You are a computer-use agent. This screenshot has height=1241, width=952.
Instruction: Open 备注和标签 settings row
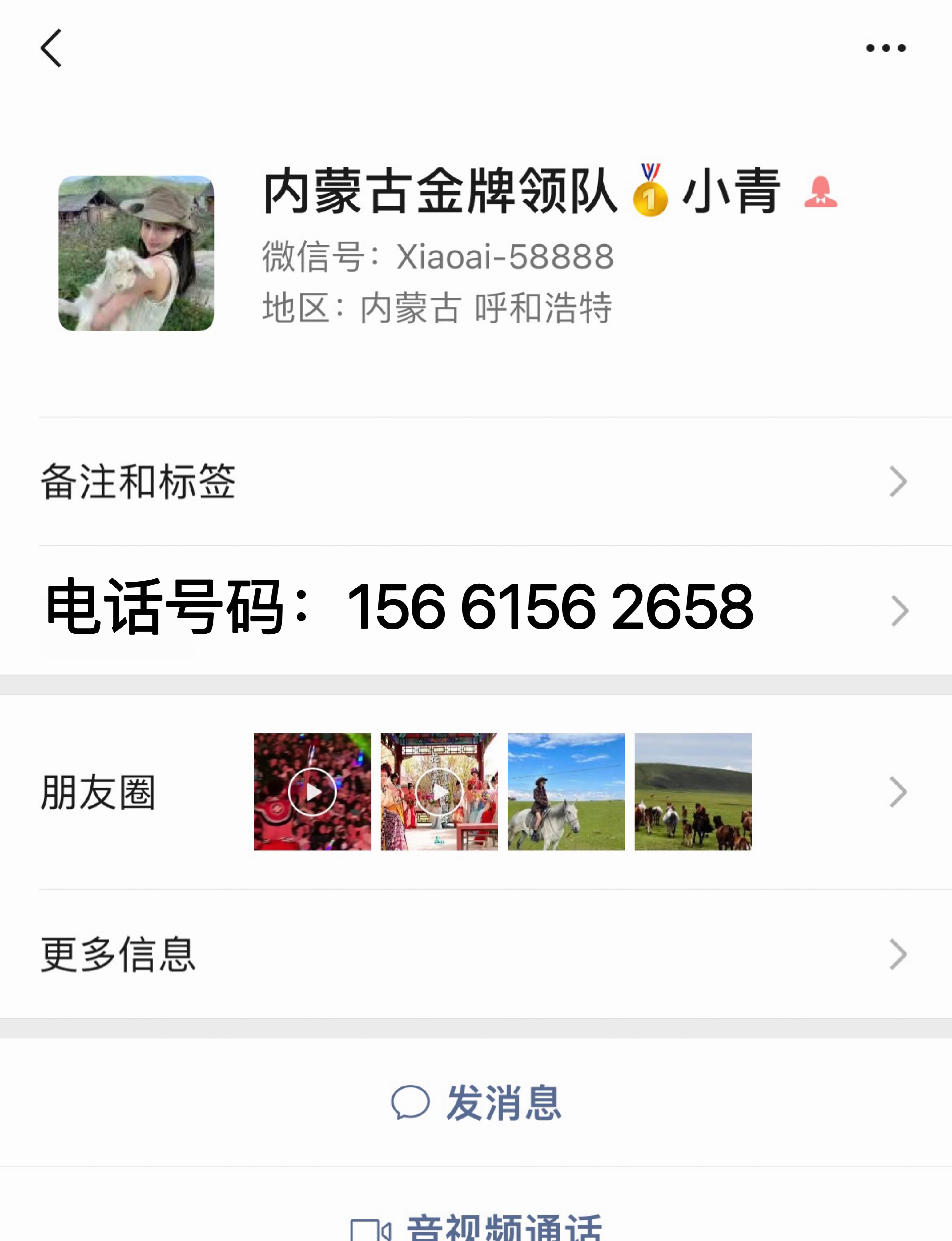point(476,482)
